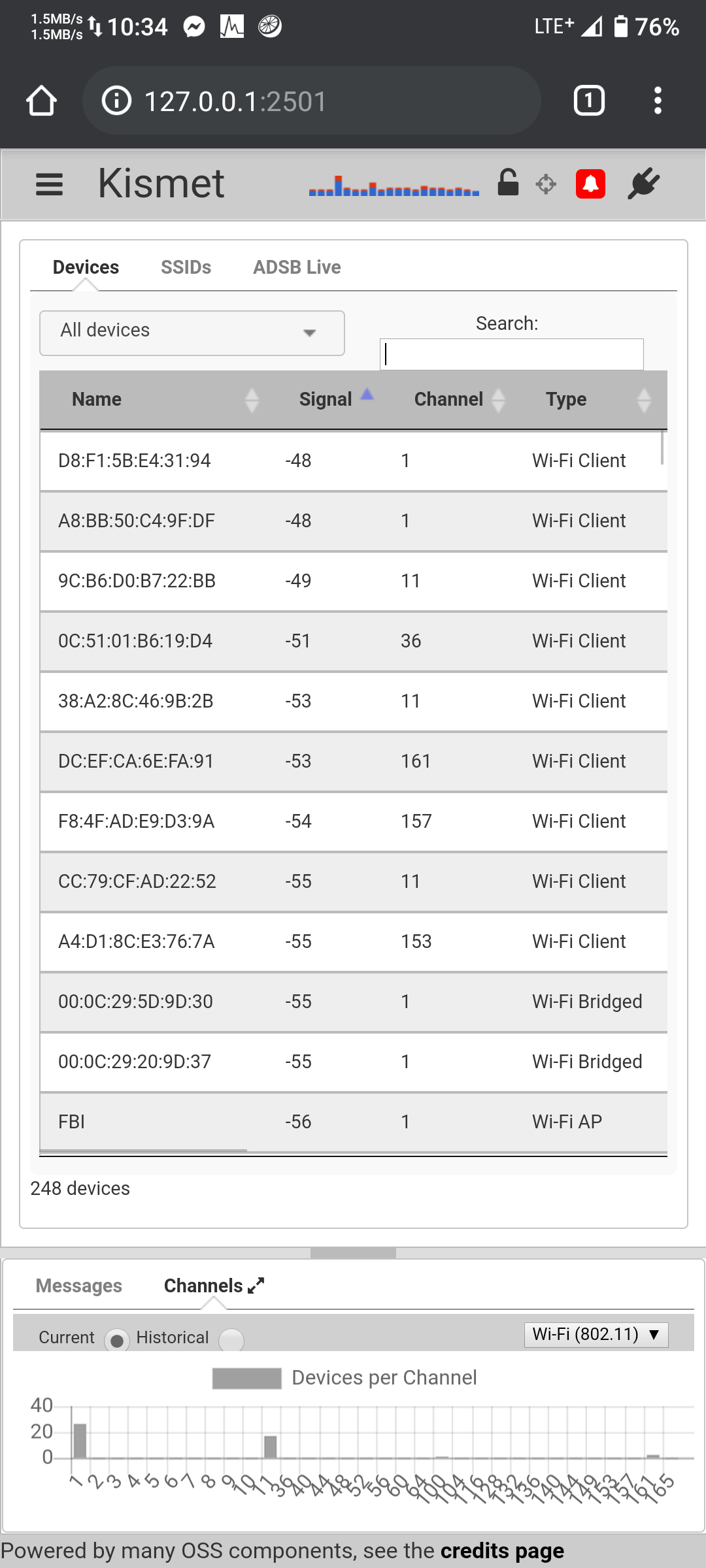Switch to the SSIDs tab
Image resolution: width=706 pixels, height=1568 pixels.
tap(186, 267)
